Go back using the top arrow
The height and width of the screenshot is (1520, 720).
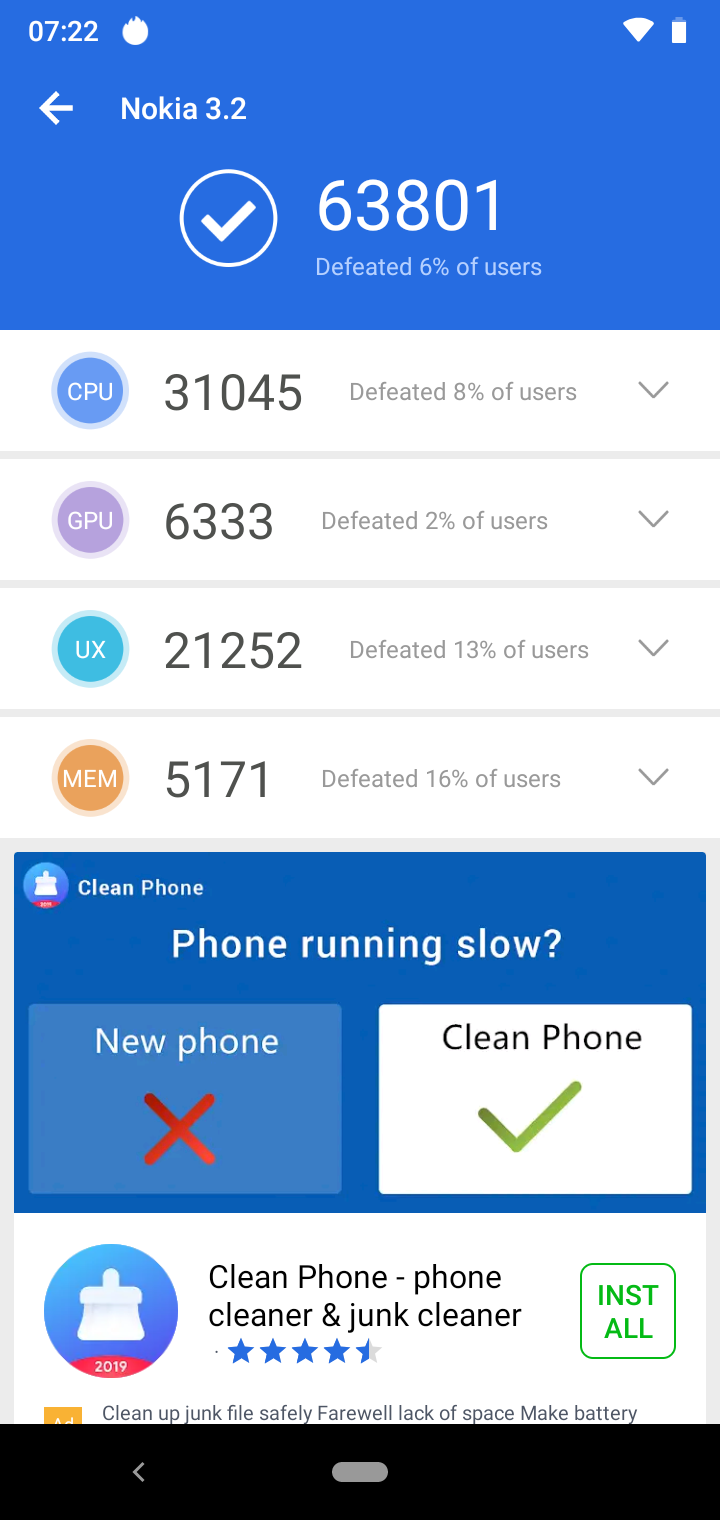coord(56,108)
